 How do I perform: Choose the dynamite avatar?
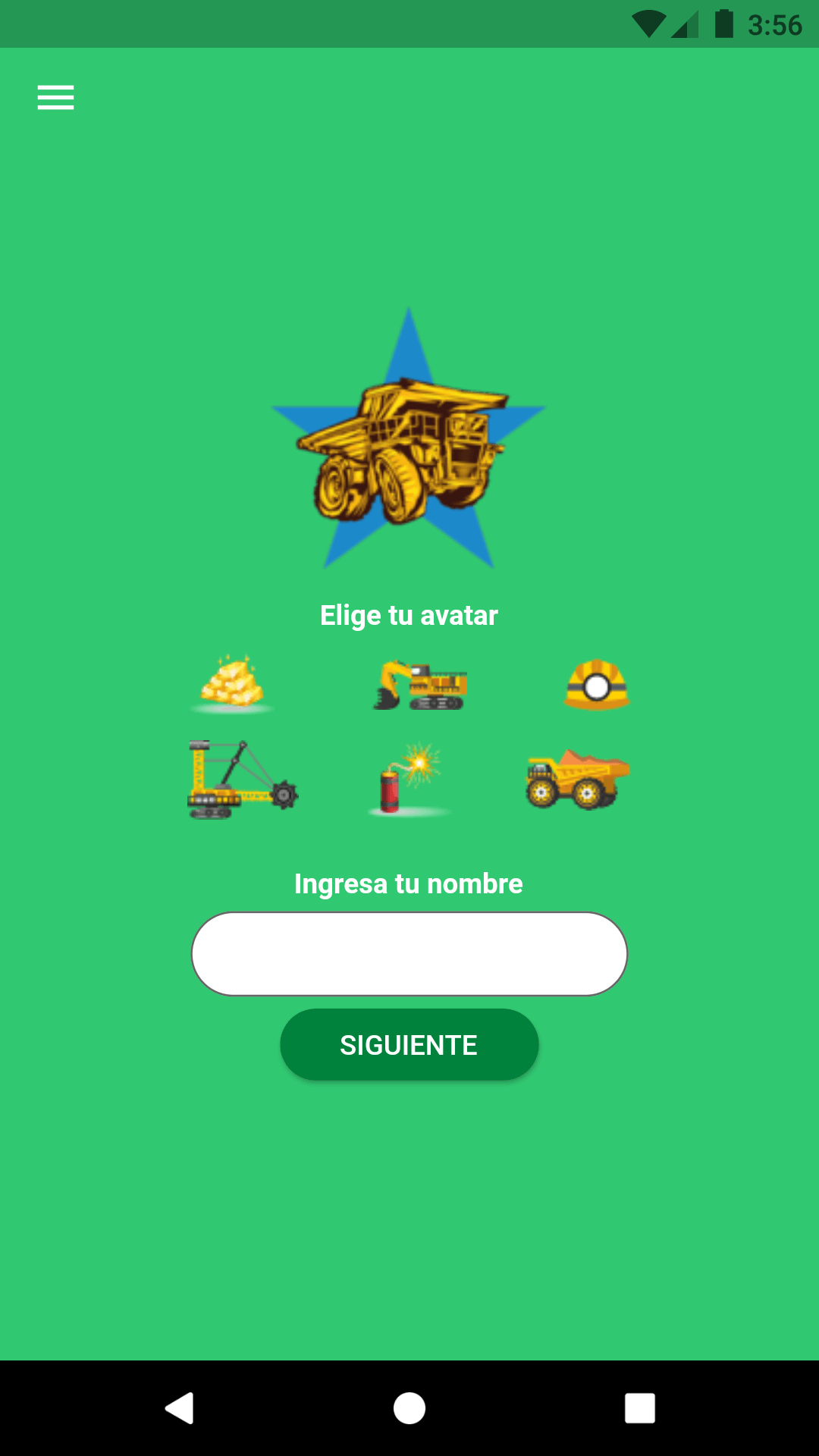(409, 779)
